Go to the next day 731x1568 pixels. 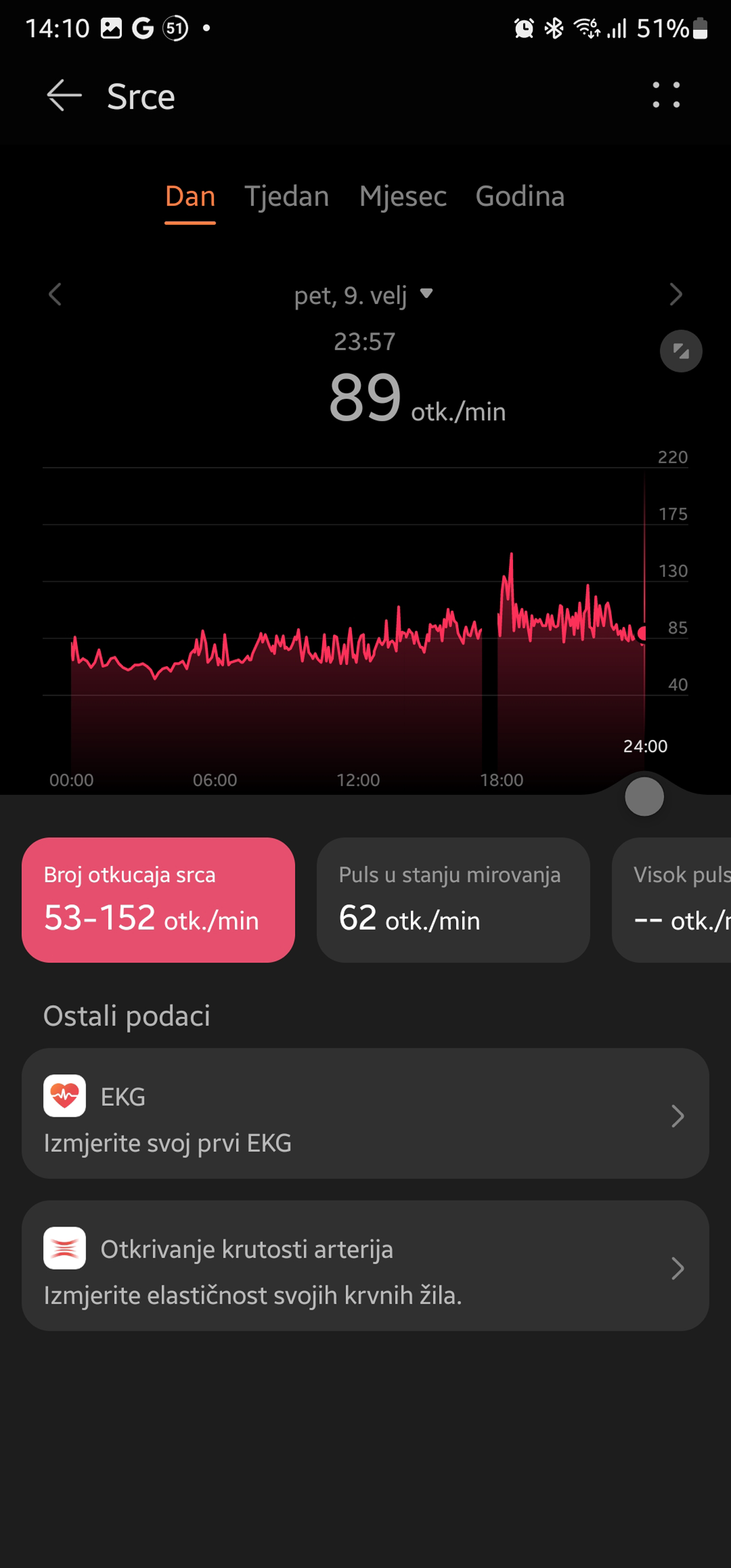click(x=676, y=295)
